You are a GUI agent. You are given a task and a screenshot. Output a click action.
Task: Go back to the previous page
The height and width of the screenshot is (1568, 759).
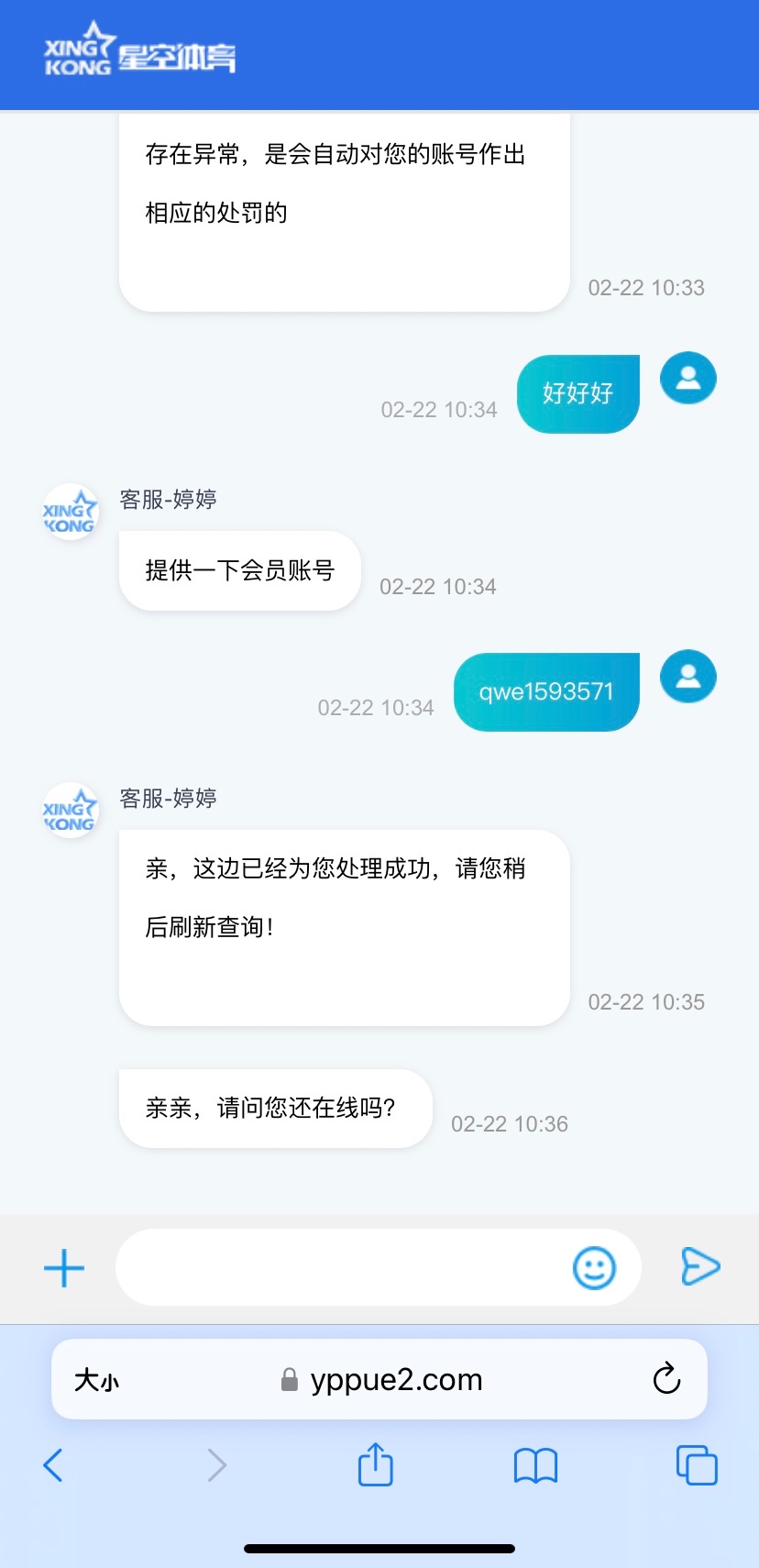click(53, 1465)
